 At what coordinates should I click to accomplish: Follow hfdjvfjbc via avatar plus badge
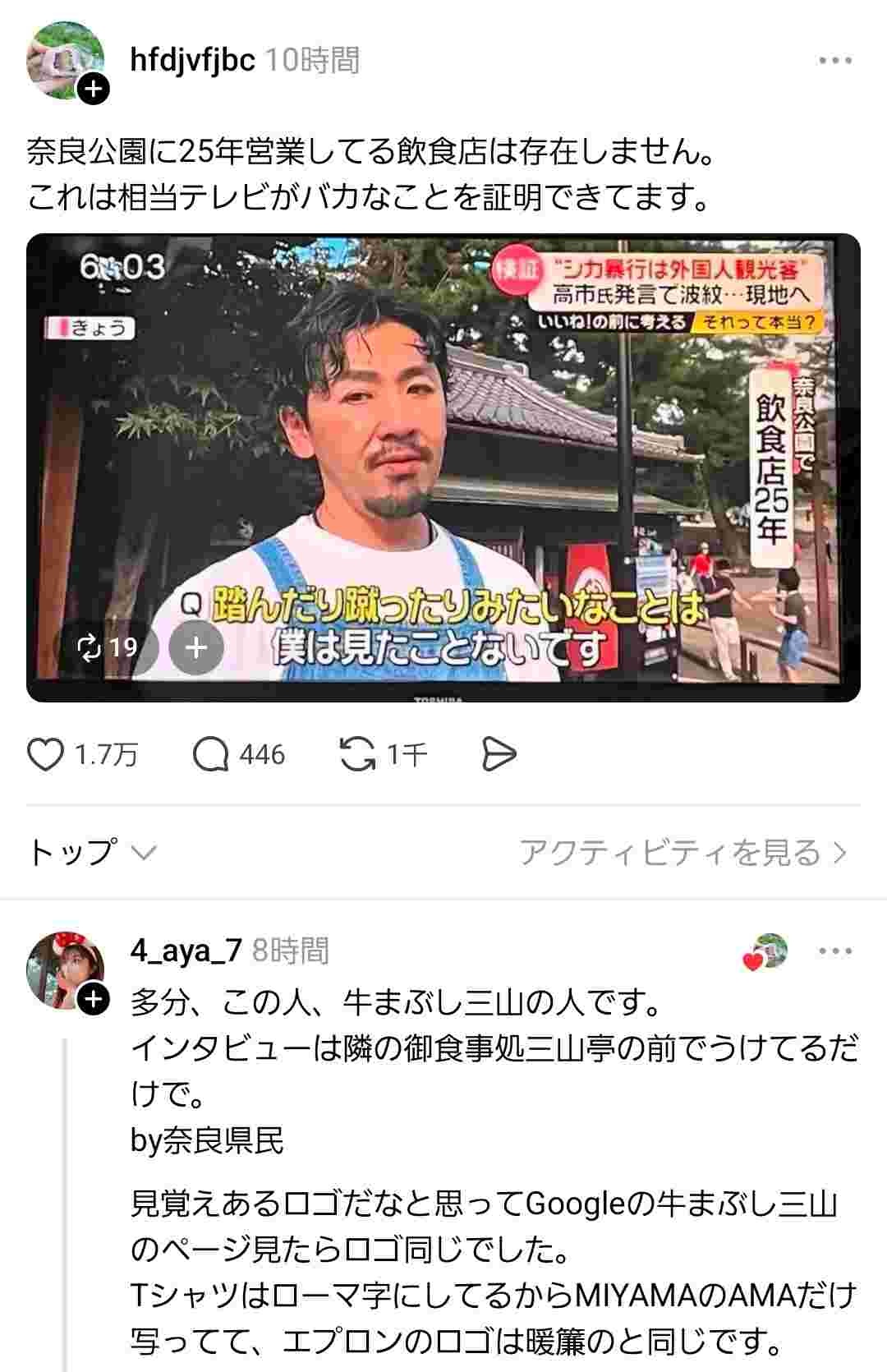(94, 89)
